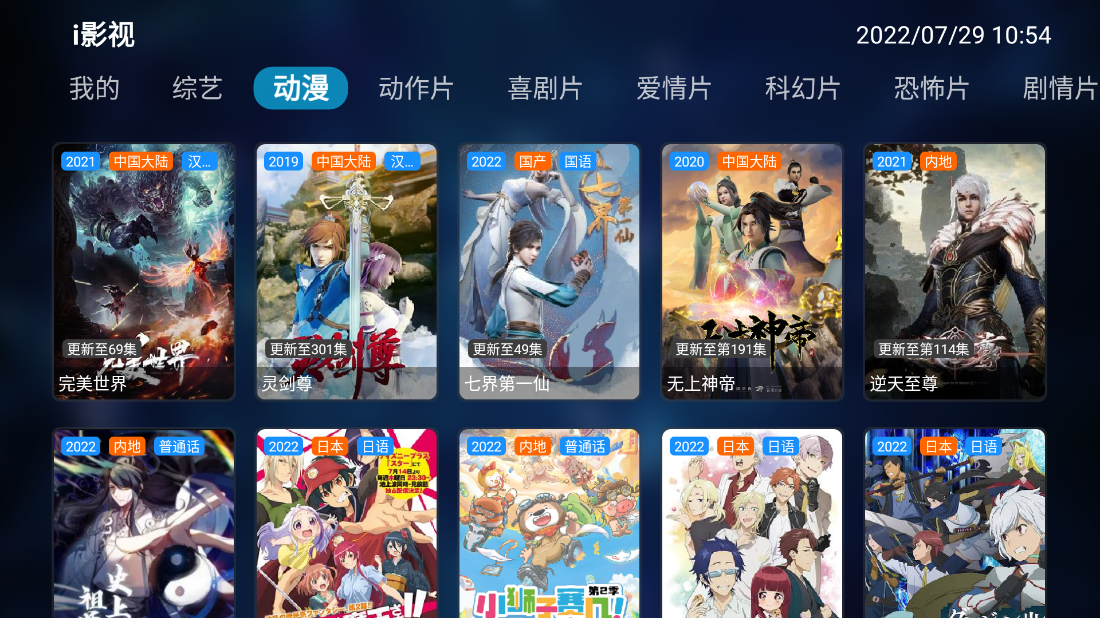Open the 爱情片 category tab
Viewport: 1100px width, 618px height.
click(674, 88)
